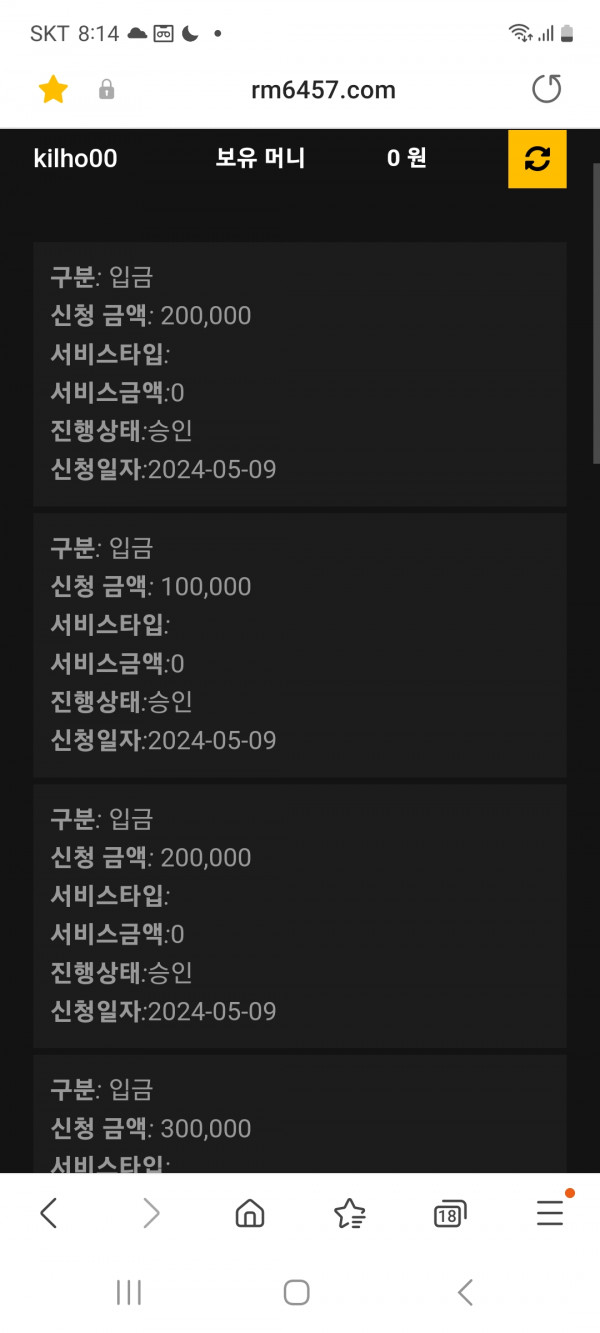Open the browser home page
Image resolution: width=600 pixels, height=1333 pixels.
(x=249, y=1214)
